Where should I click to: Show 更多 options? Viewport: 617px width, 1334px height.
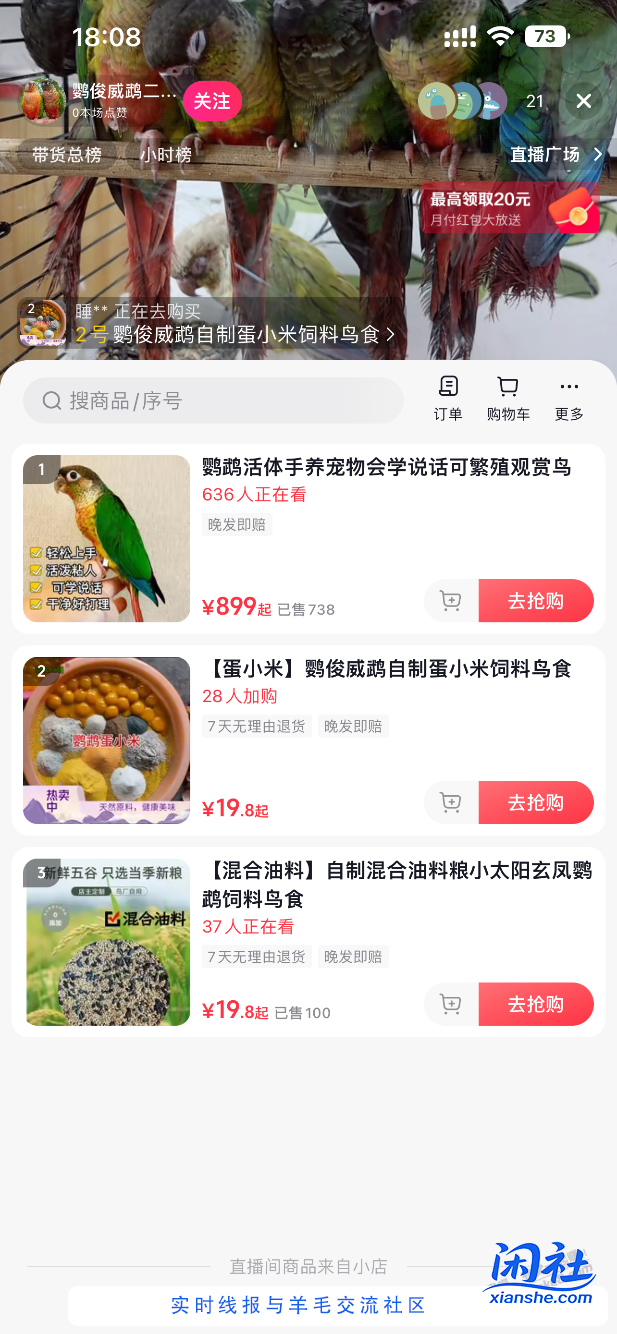click(569, 399)
